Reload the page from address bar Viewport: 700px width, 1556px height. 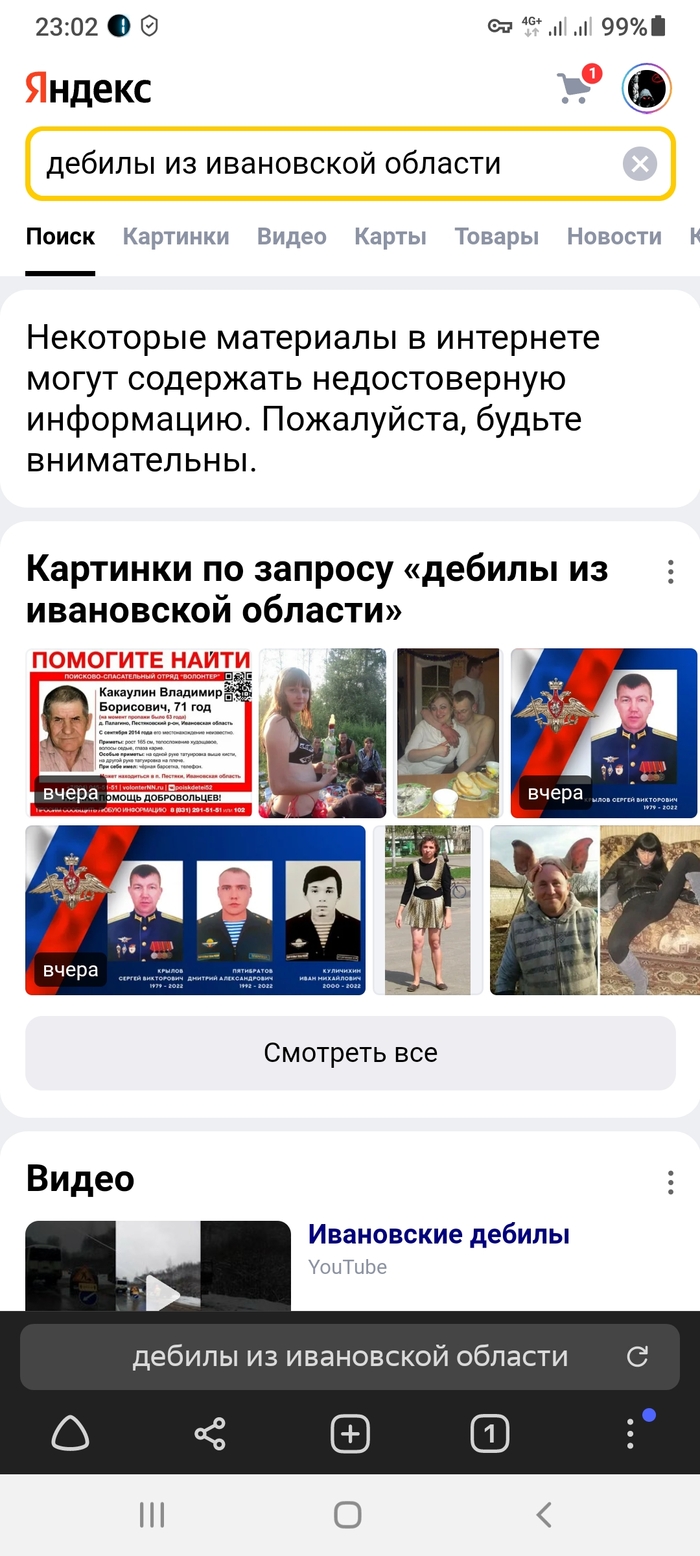pyautogui.click(x=637, y=1356)
